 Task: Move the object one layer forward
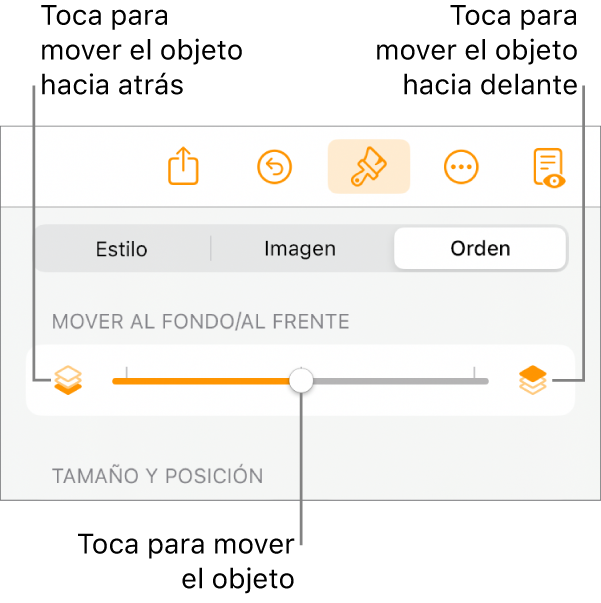coord(533,380)
